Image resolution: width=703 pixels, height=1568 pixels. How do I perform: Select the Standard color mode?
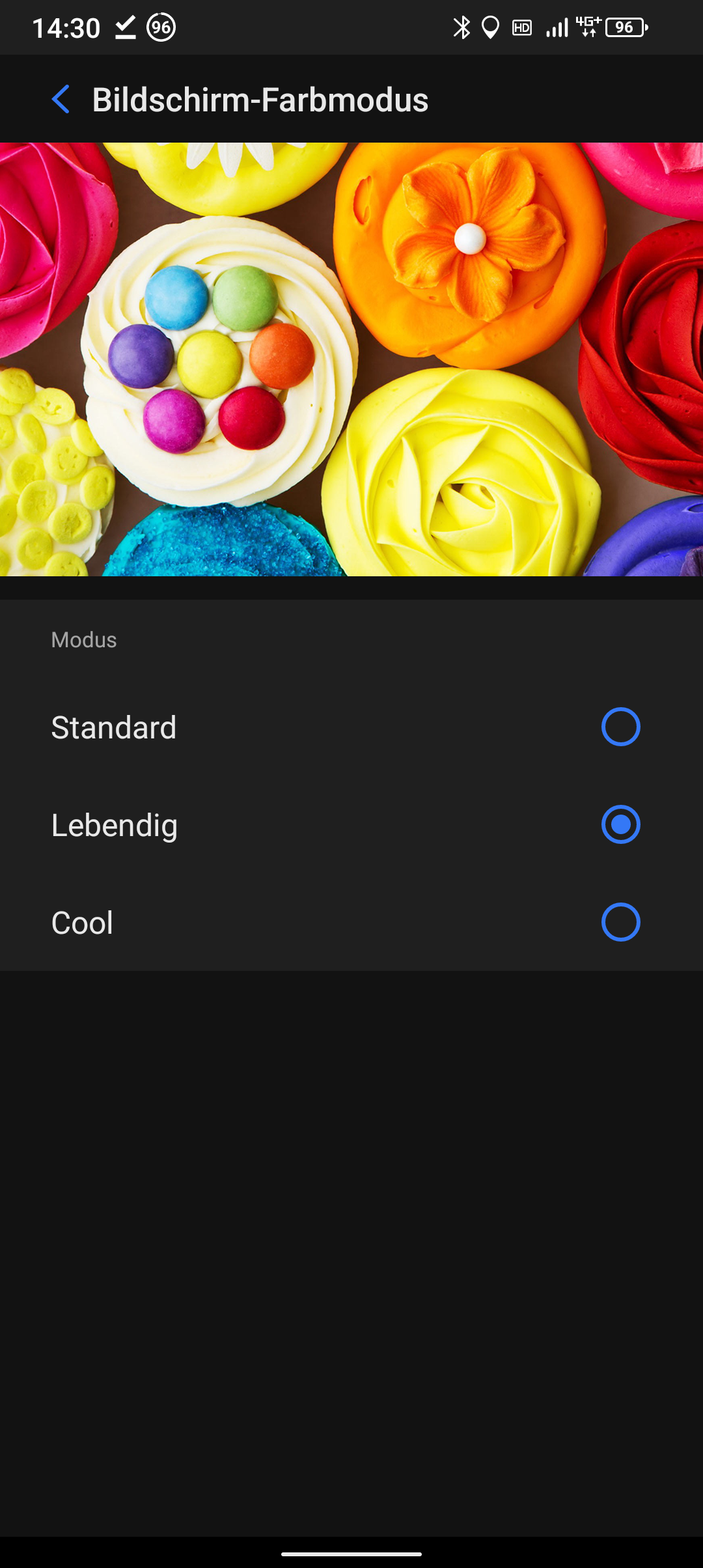351,727
